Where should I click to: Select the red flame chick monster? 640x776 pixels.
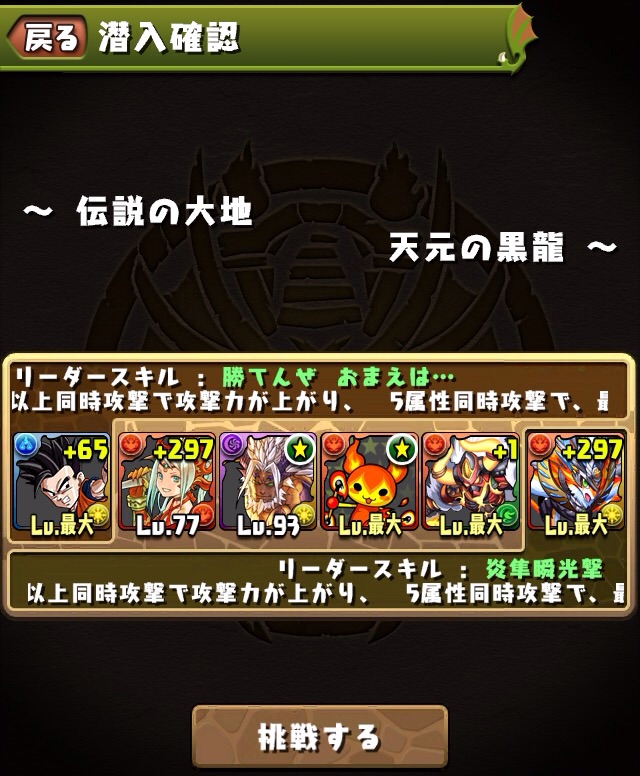tap(369, 485)
